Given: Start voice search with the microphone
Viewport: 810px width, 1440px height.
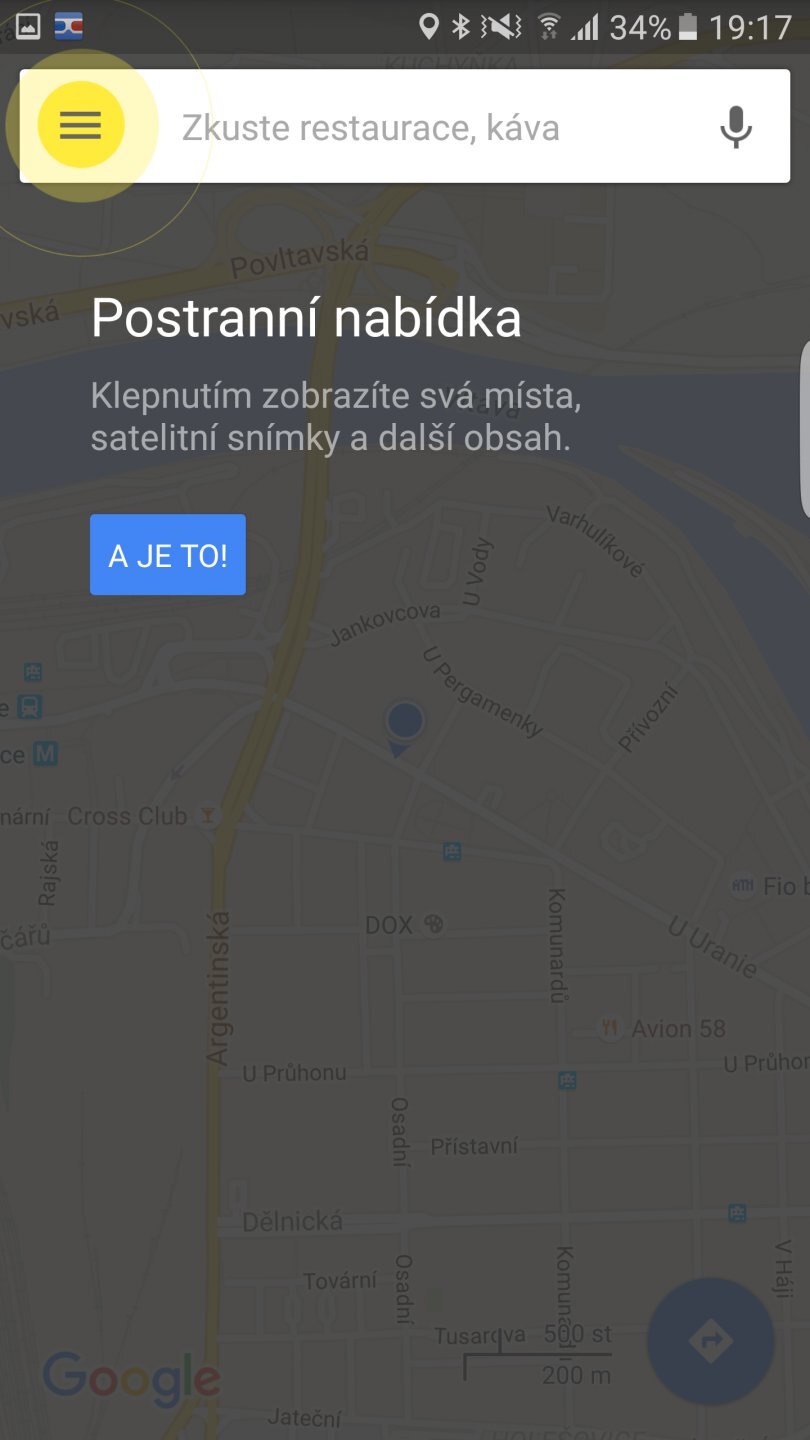Looking at the screenshot, I should (x=736, y=127).
